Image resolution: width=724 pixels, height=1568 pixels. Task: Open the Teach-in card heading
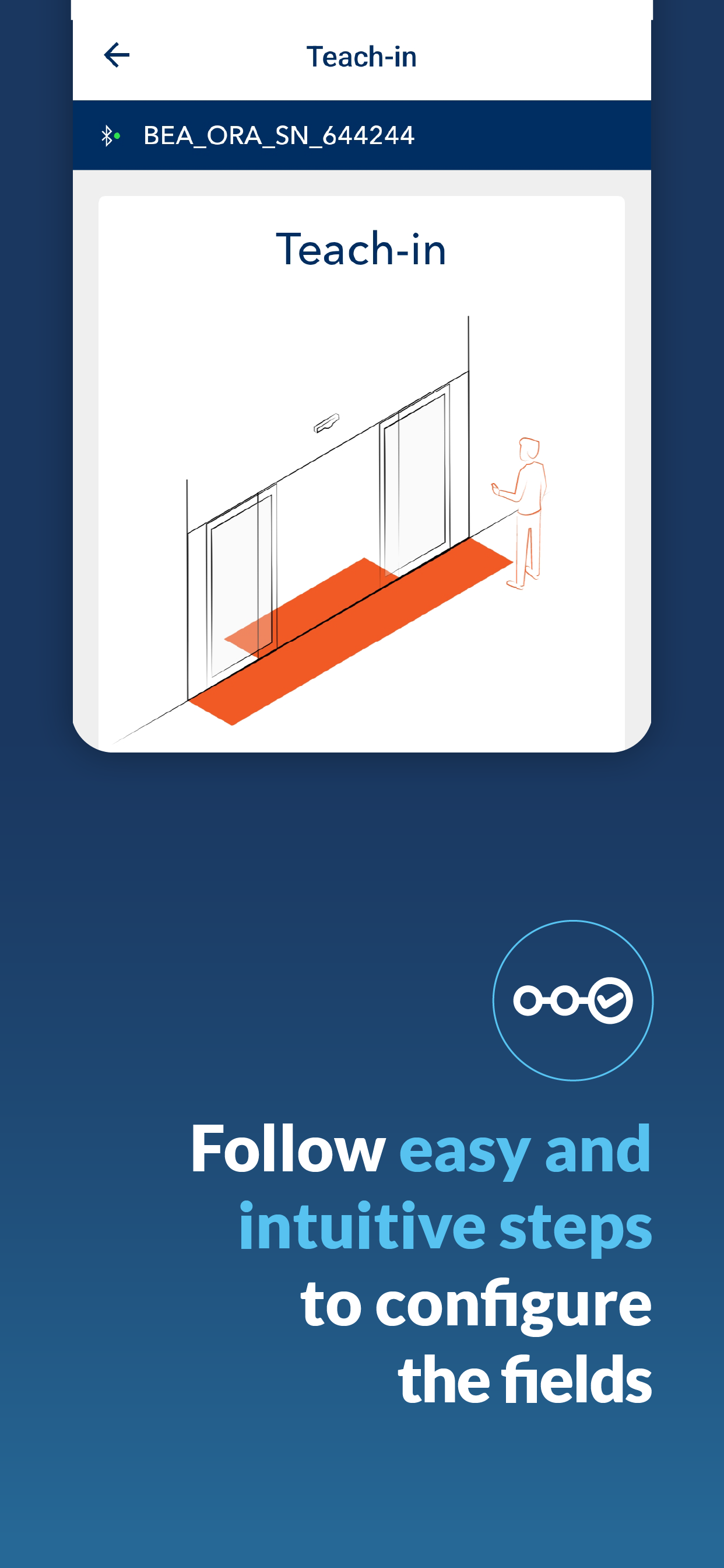click(x=361, y=250)
